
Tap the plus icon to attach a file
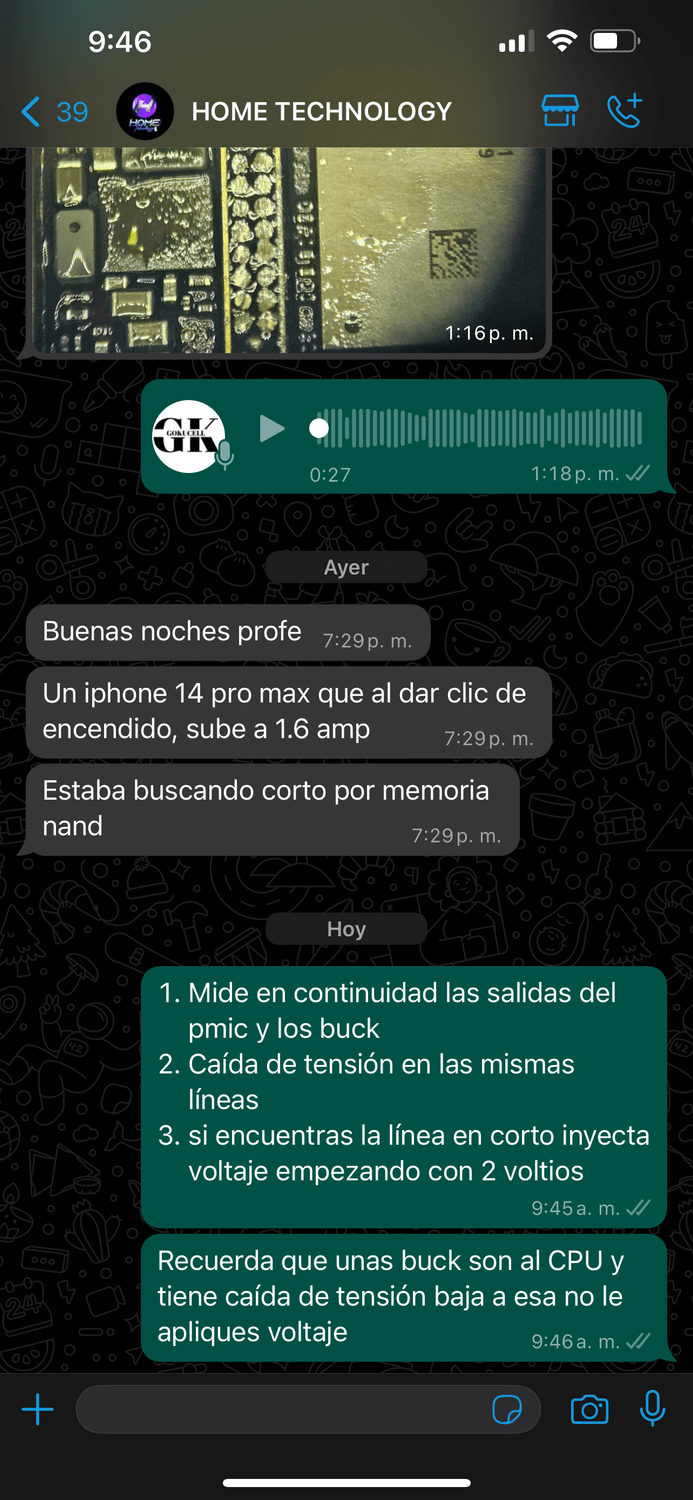[x=38, y=1410]
